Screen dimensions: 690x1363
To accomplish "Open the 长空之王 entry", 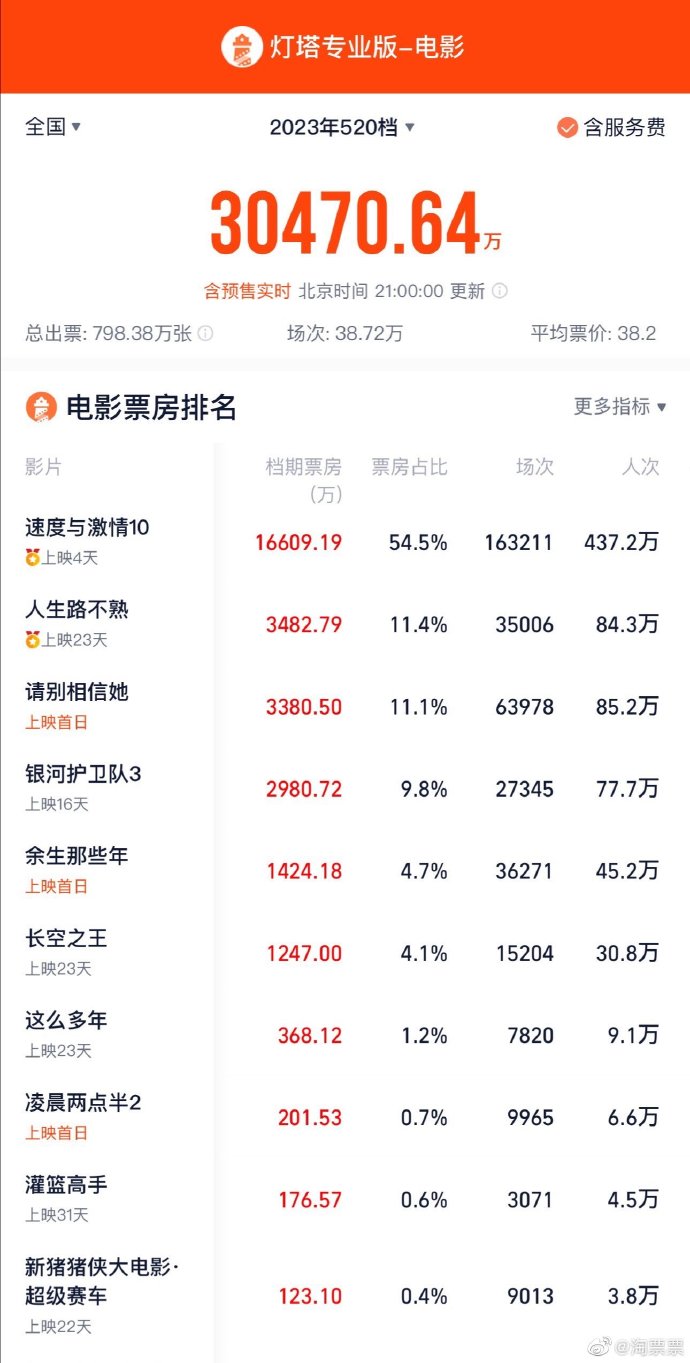I will click(x=345, y=952).
